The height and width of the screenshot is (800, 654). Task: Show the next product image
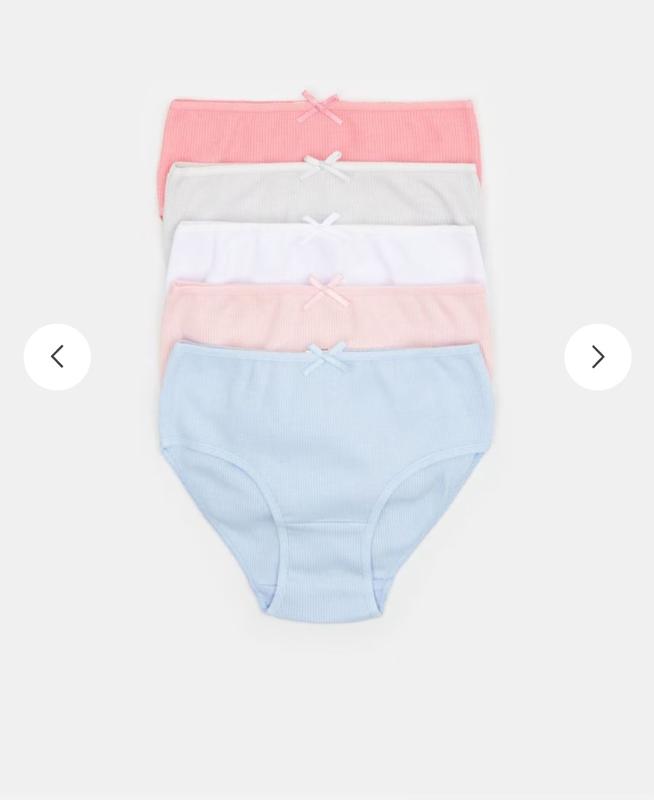click(x=597, y=357)
